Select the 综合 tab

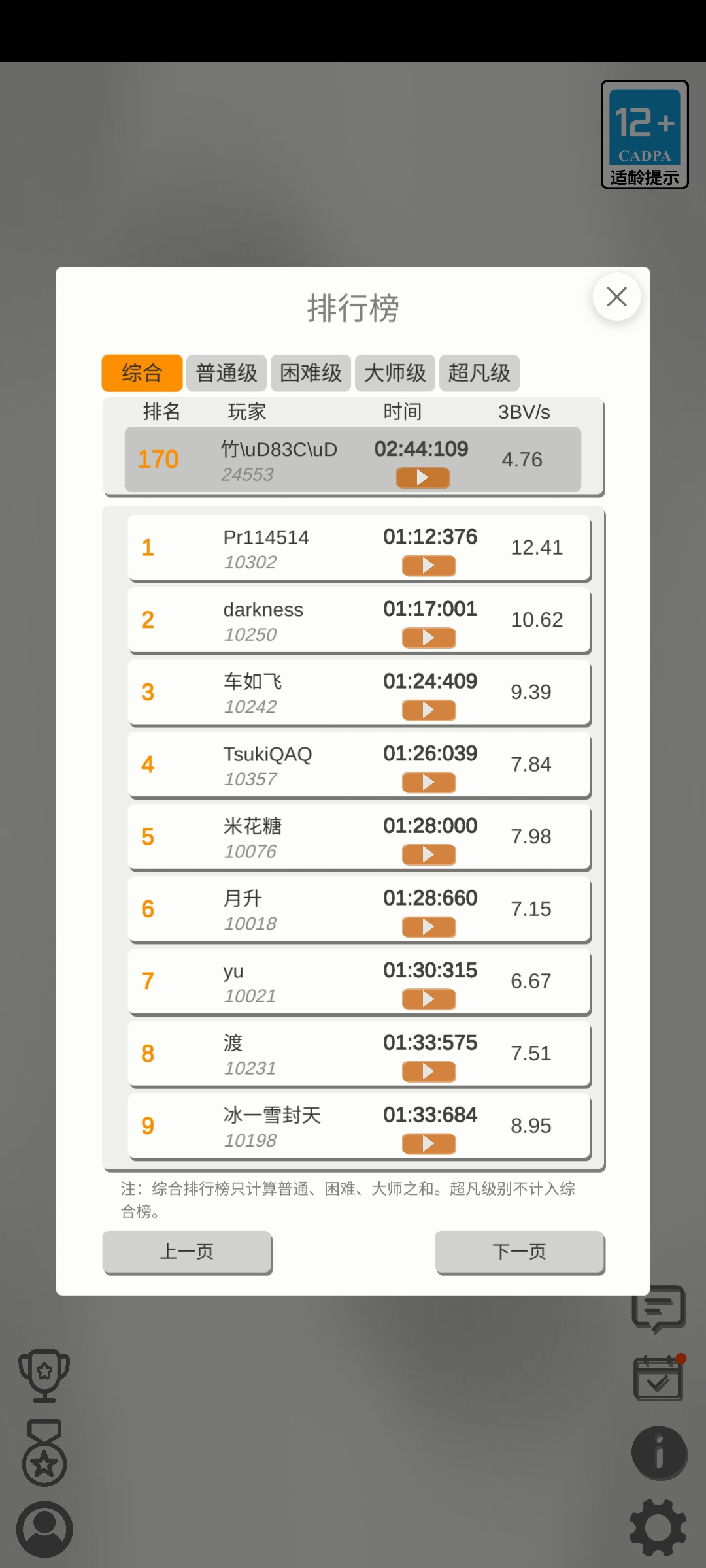142,373
